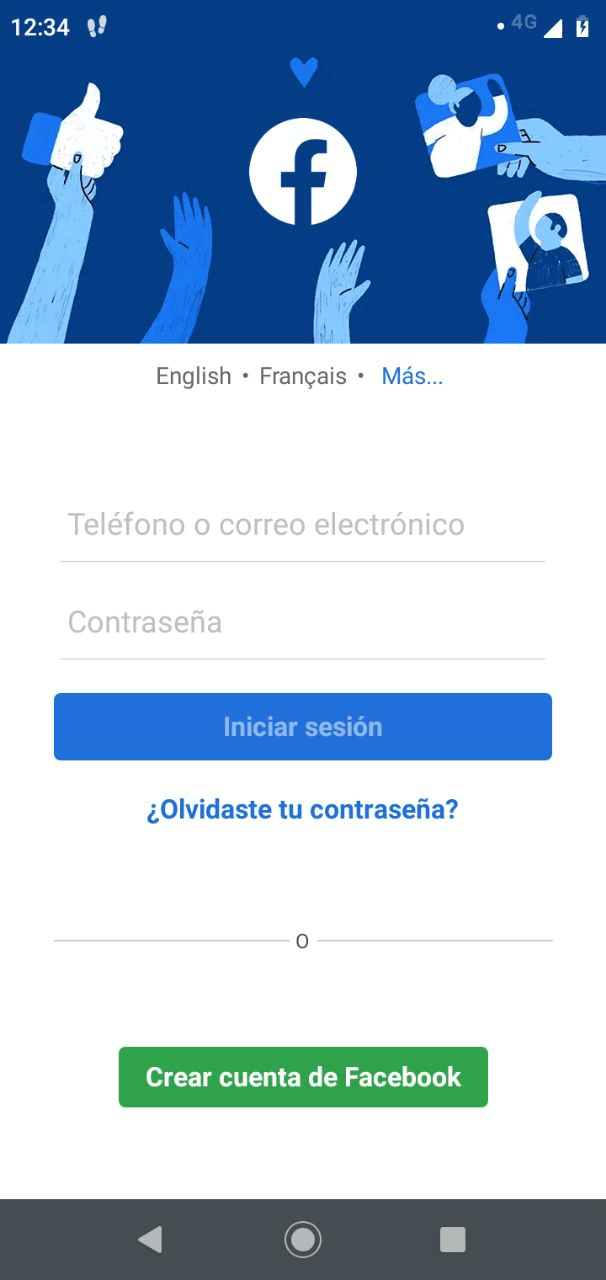This screenshot has height=1280, width=606.
Task: Tap the Iniciar sesión button
Action: 302,727
